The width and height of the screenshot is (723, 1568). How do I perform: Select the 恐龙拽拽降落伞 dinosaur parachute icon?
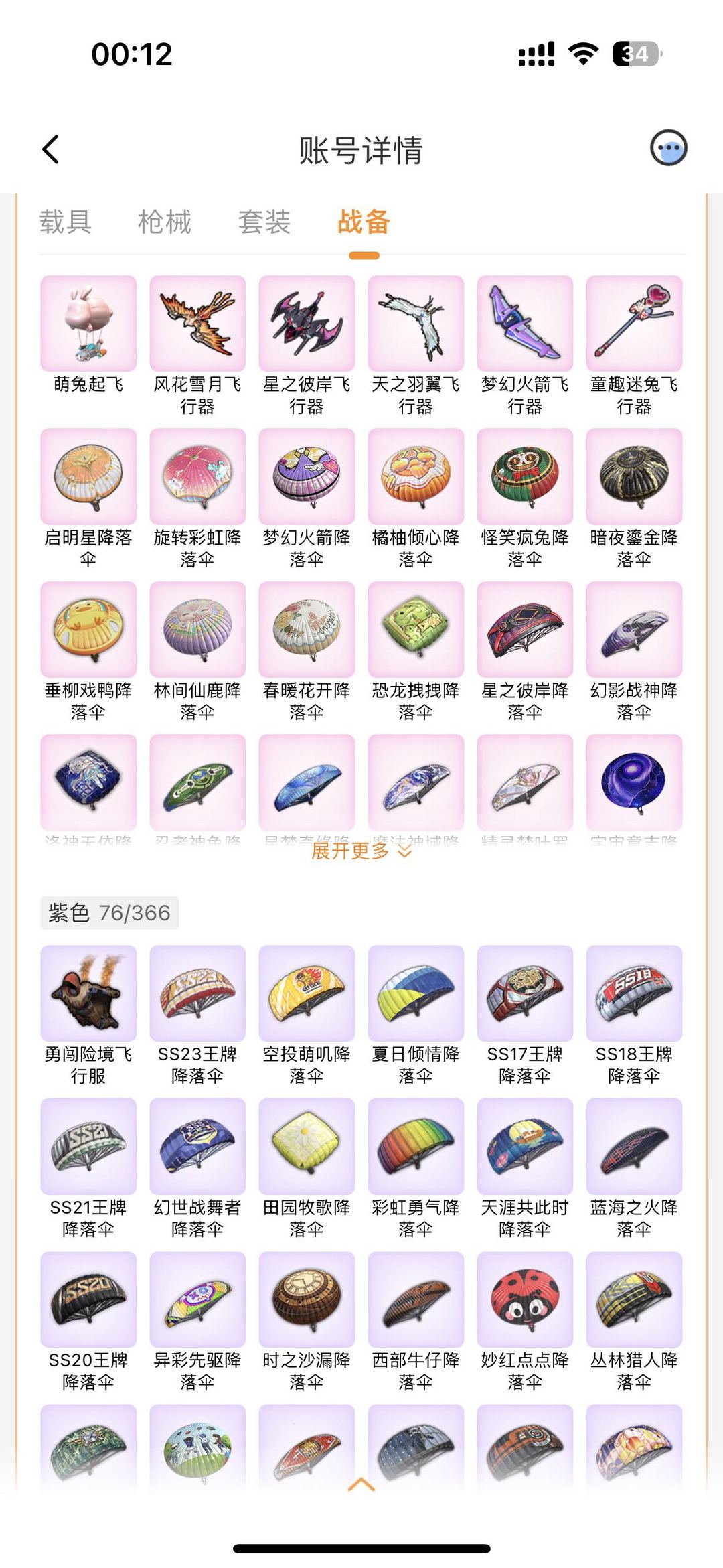point(415,628)
